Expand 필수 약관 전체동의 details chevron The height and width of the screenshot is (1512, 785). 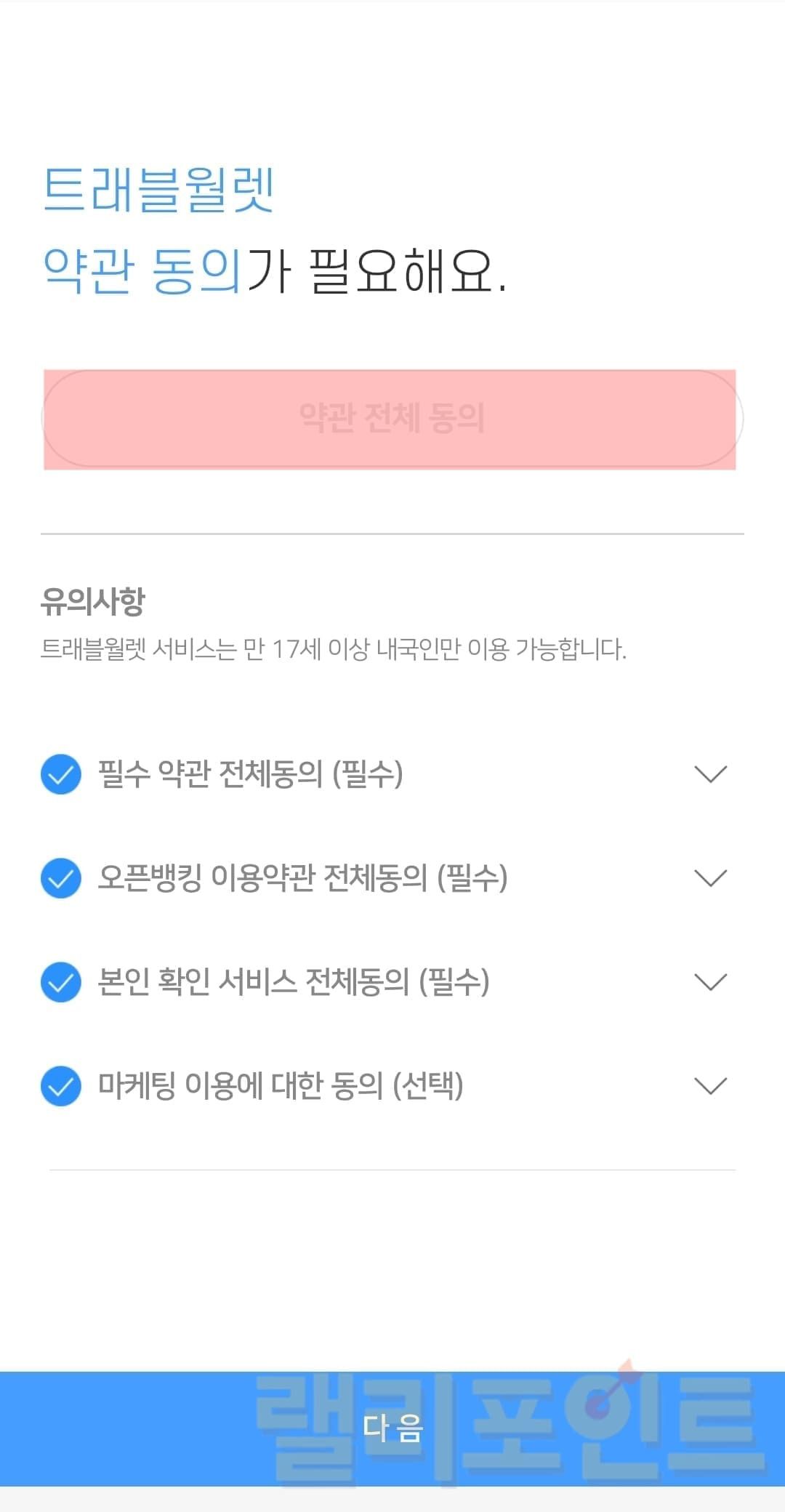tap(710, 774)
